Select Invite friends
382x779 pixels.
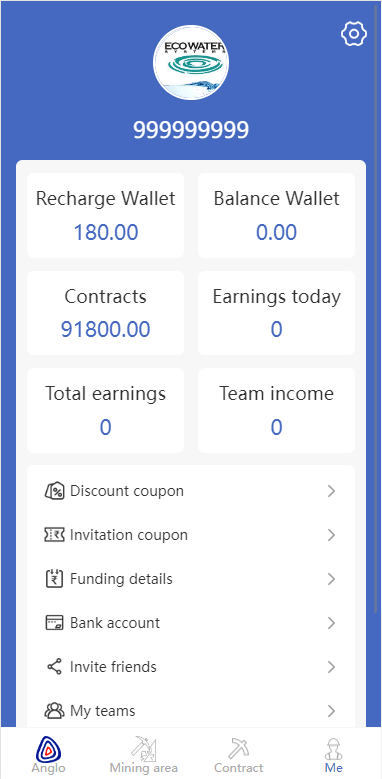coord(191,667)
